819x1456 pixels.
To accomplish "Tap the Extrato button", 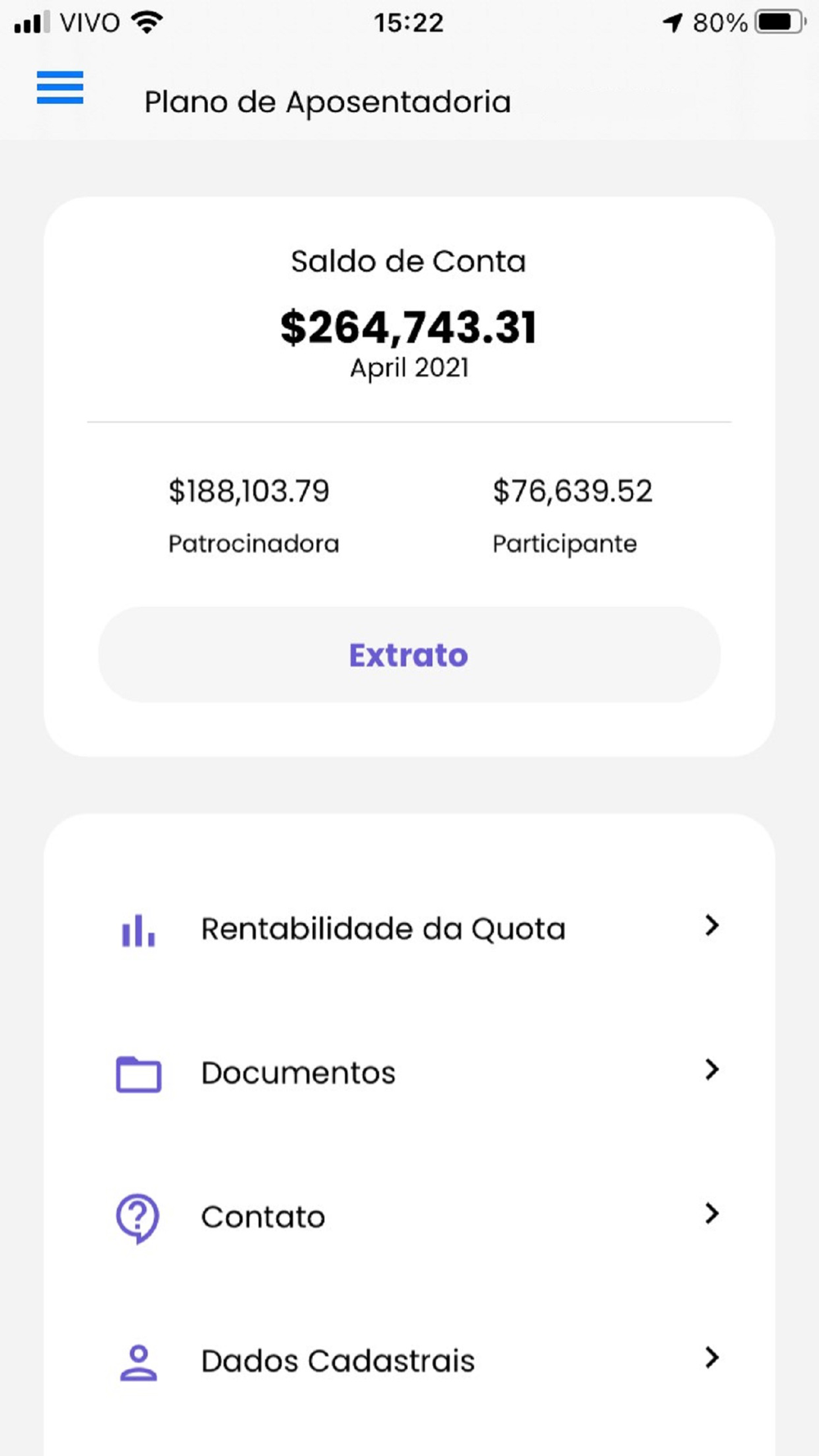I will tap(409, 654).
